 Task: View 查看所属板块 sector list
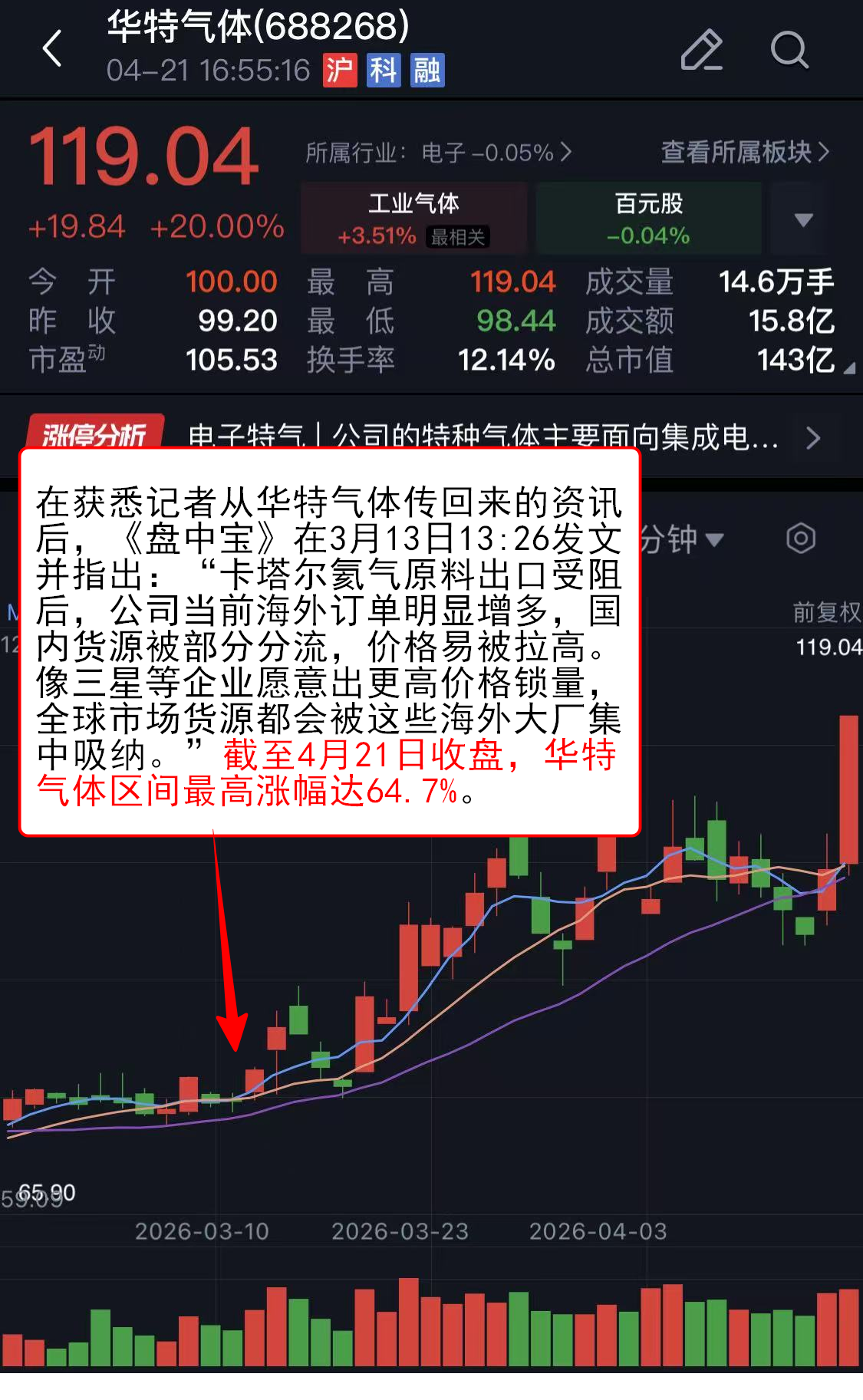pyautogui.click(x=744, y=153)
